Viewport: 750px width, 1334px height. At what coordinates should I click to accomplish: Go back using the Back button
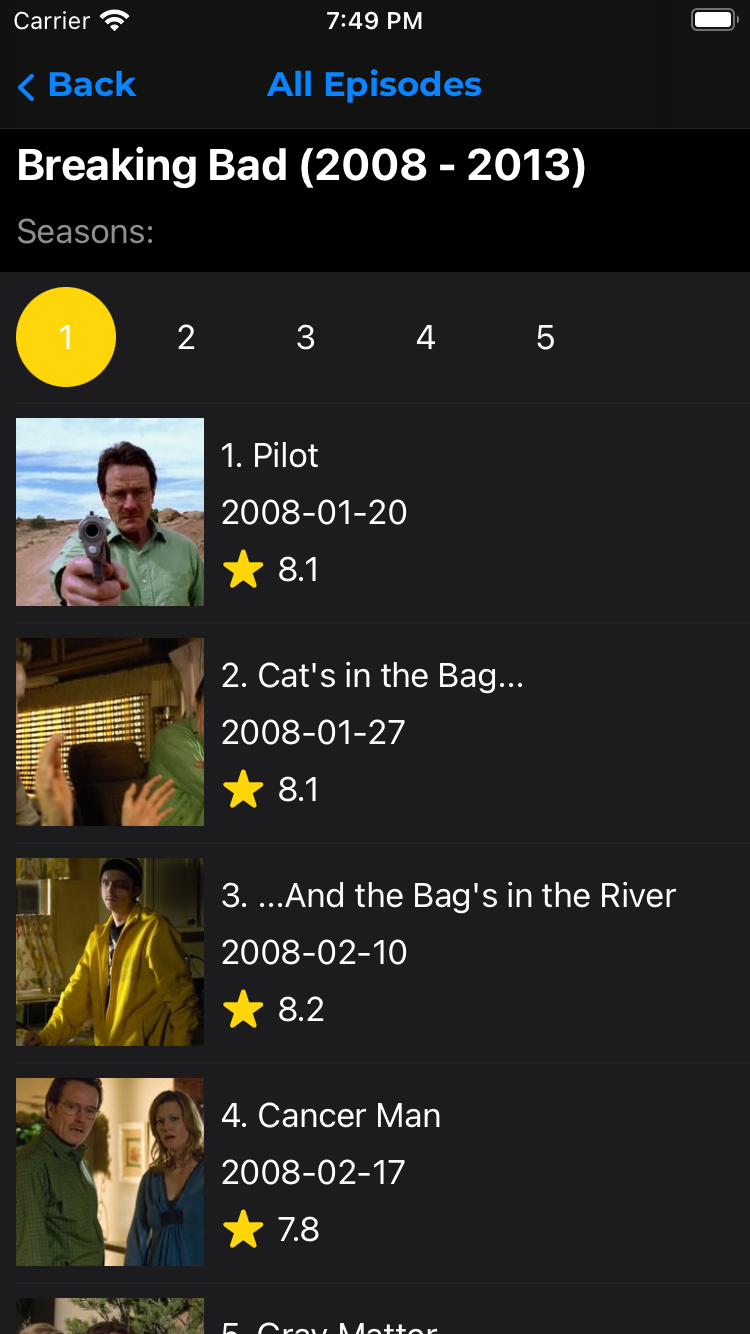coord(77,86)
